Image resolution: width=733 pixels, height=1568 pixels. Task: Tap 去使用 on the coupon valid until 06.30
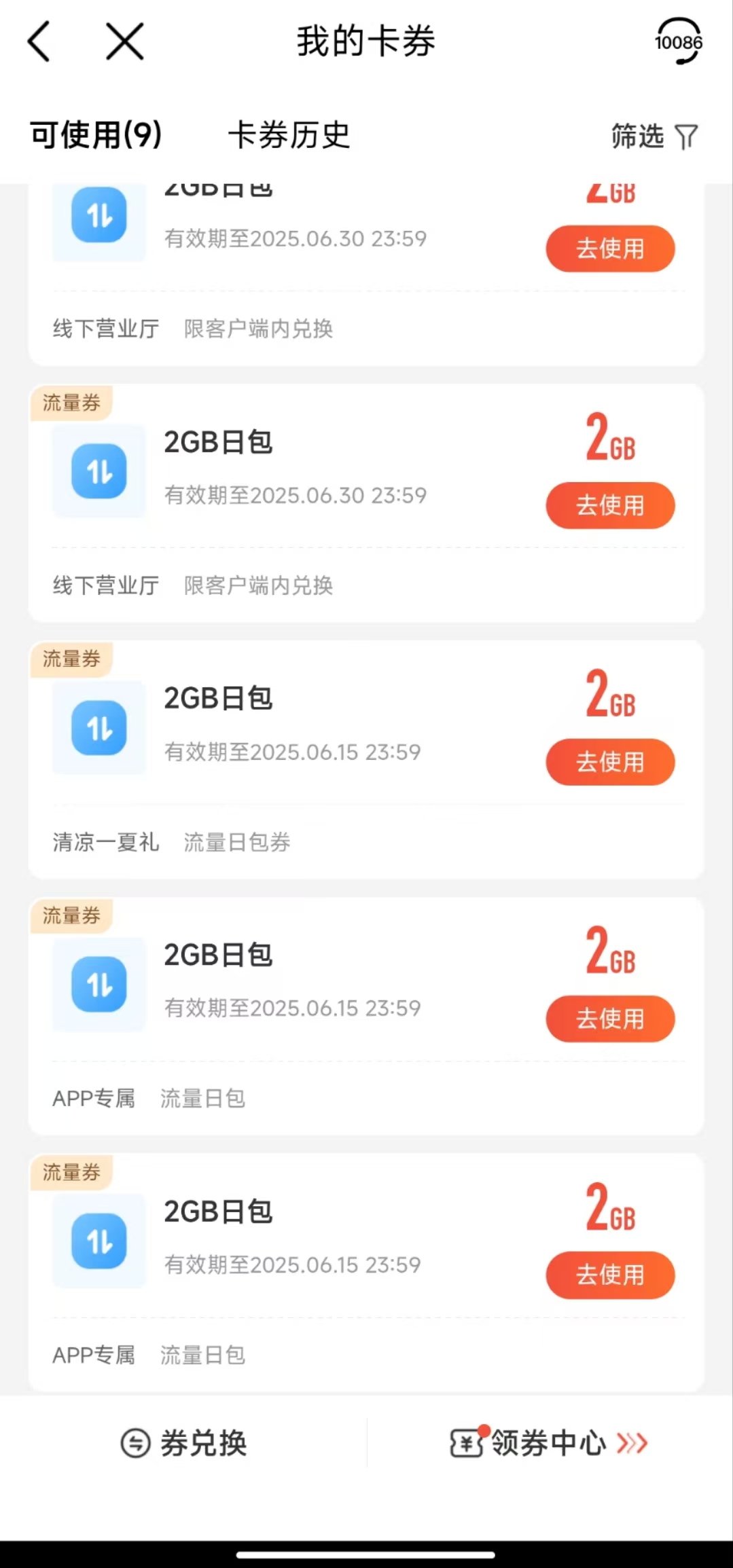tap(609, 505)
